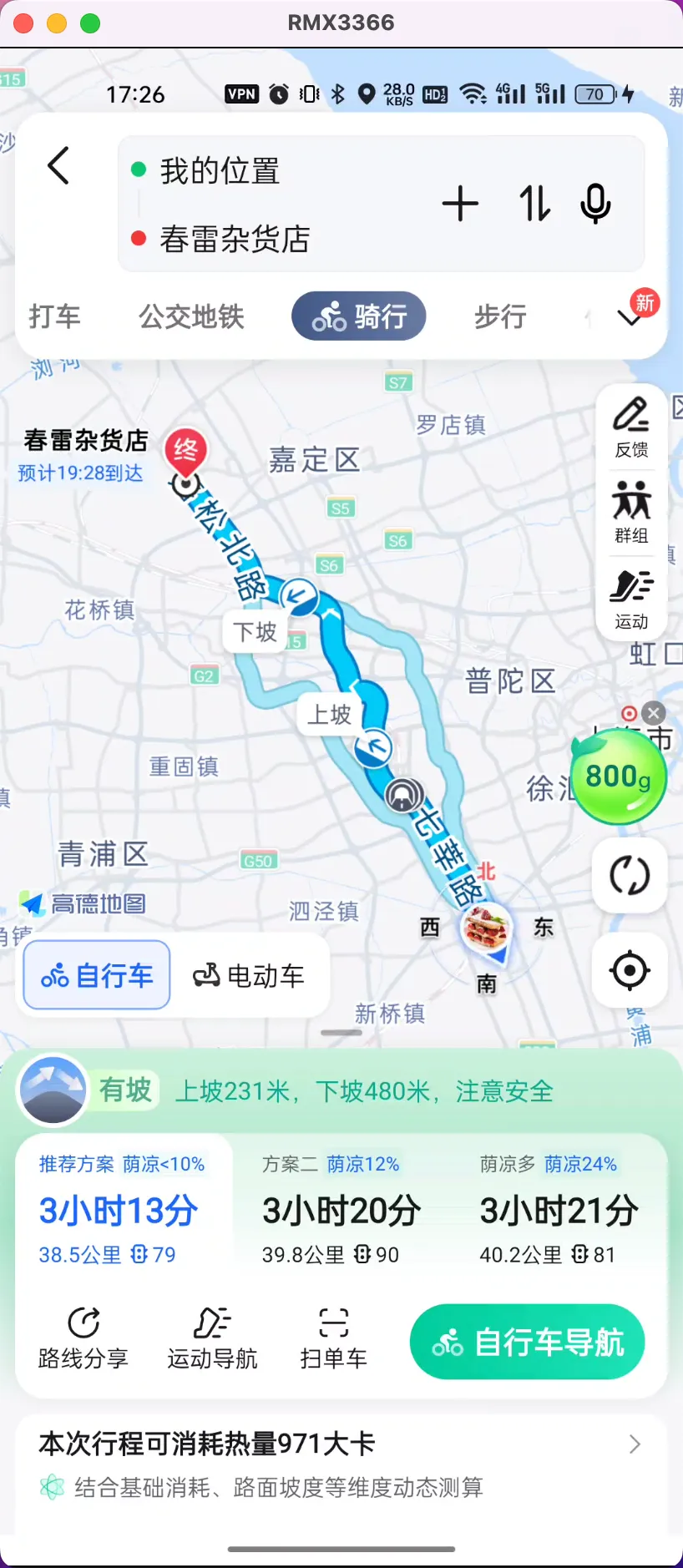Open the 反馈 feedback panel
The width and height of the screenshot is (683, 1568).
pyautogui.click(x=631, y=426)
